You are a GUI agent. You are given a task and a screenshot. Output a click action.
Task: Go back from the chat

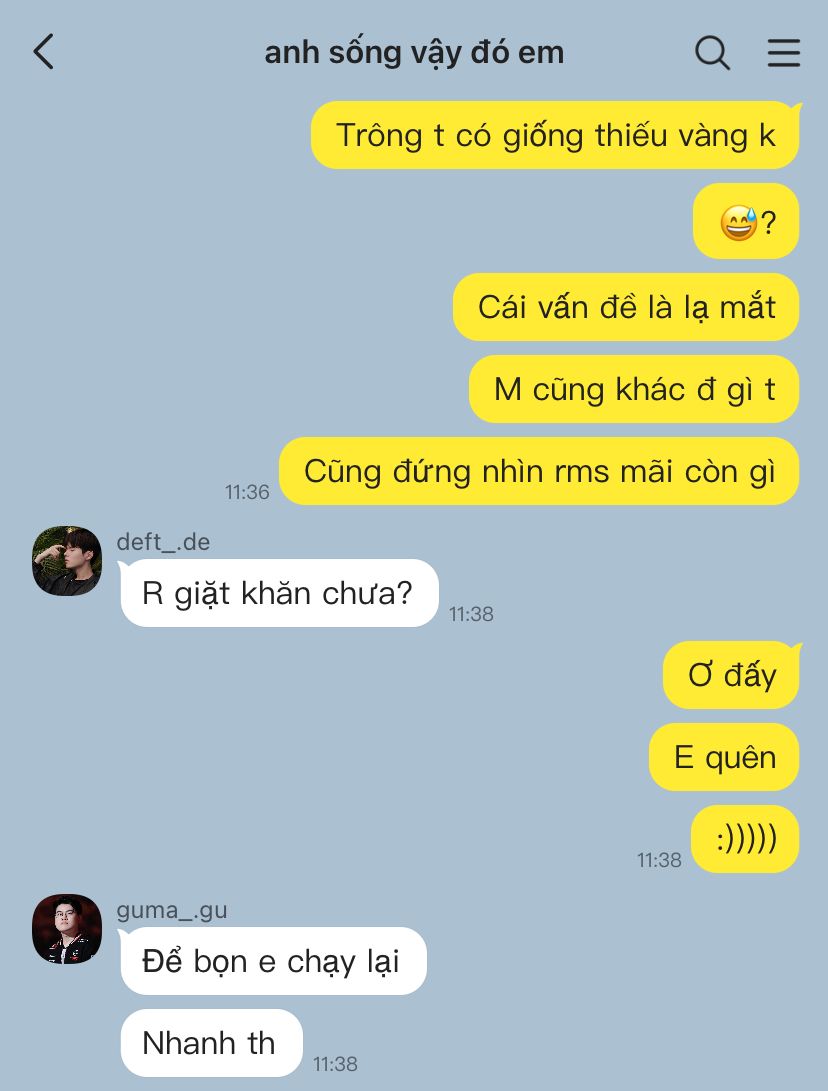click(43, 52)
